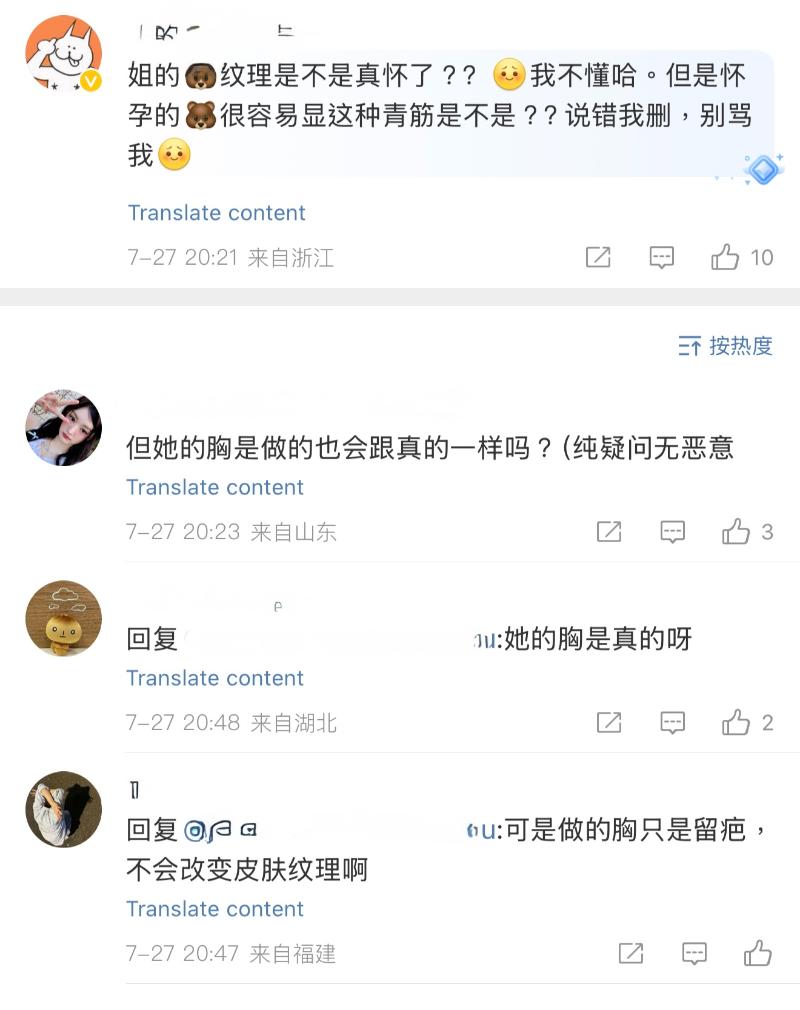800x1010 pixels.
Task: Reply to the 20:21 comment from 浙江
Action: (x=661, y=258)
